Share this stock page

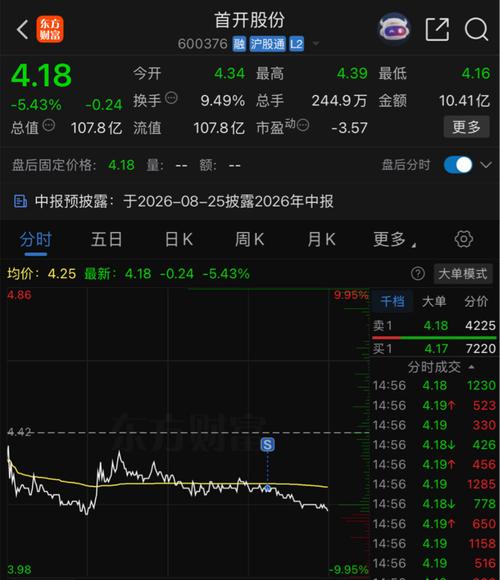coord(438,29)
